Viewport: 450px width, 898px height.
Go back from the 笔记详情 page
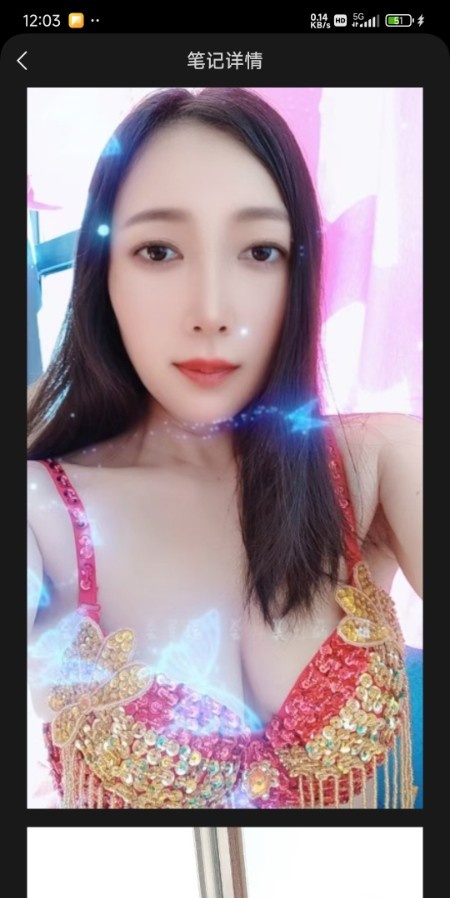[22, 61]
